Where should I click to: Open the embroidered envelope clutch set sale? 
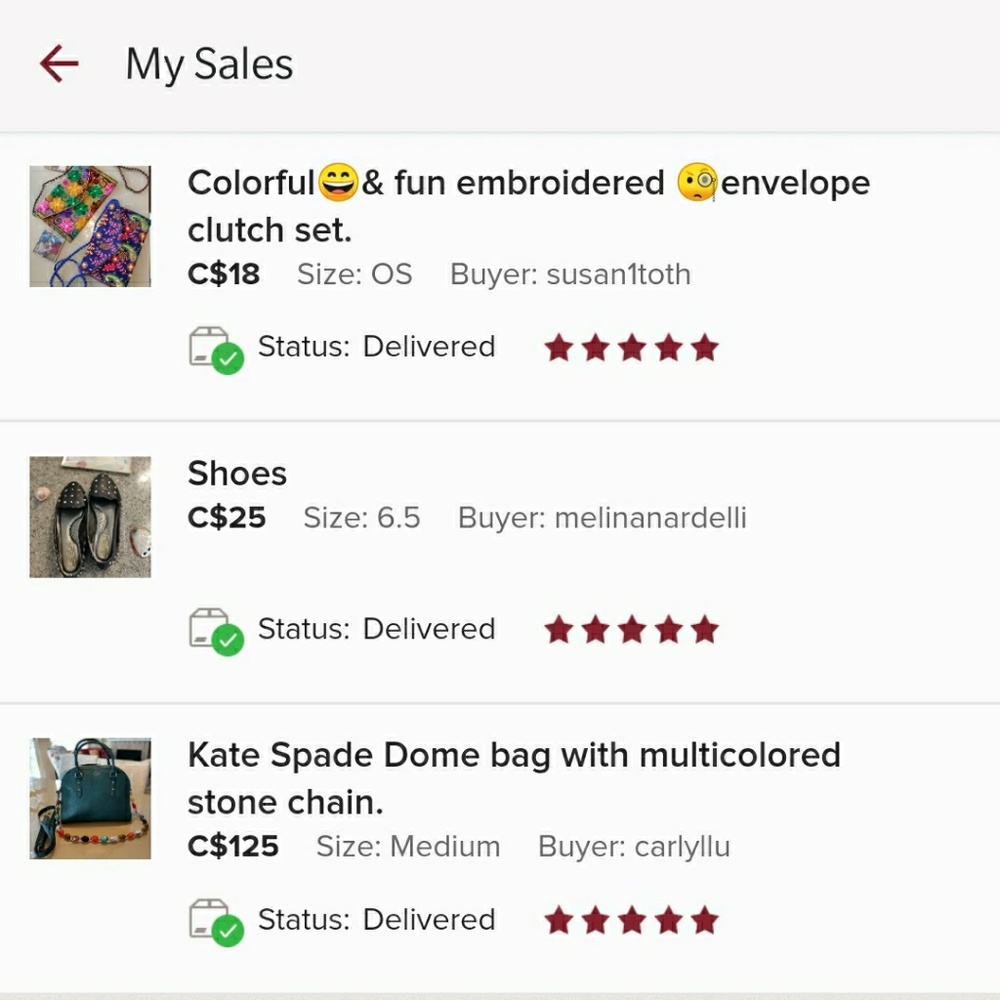528,206
